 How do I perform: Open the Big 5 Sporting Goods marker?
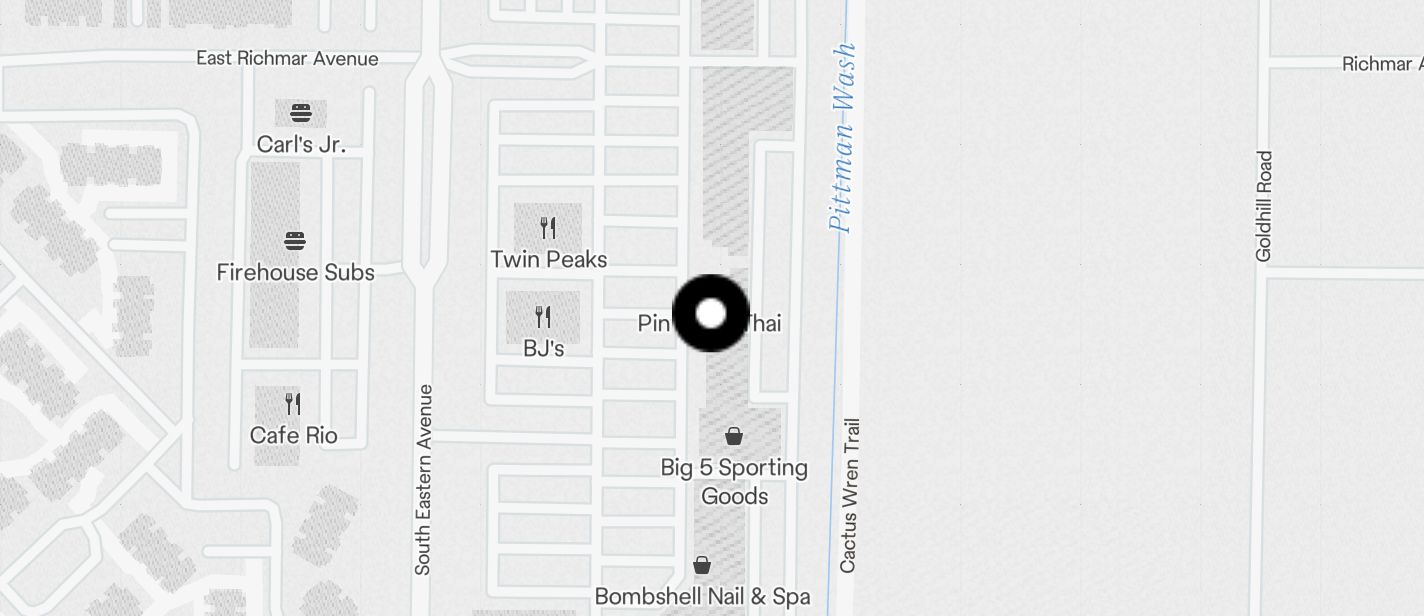pyautogui.click(x=734, y=436)
